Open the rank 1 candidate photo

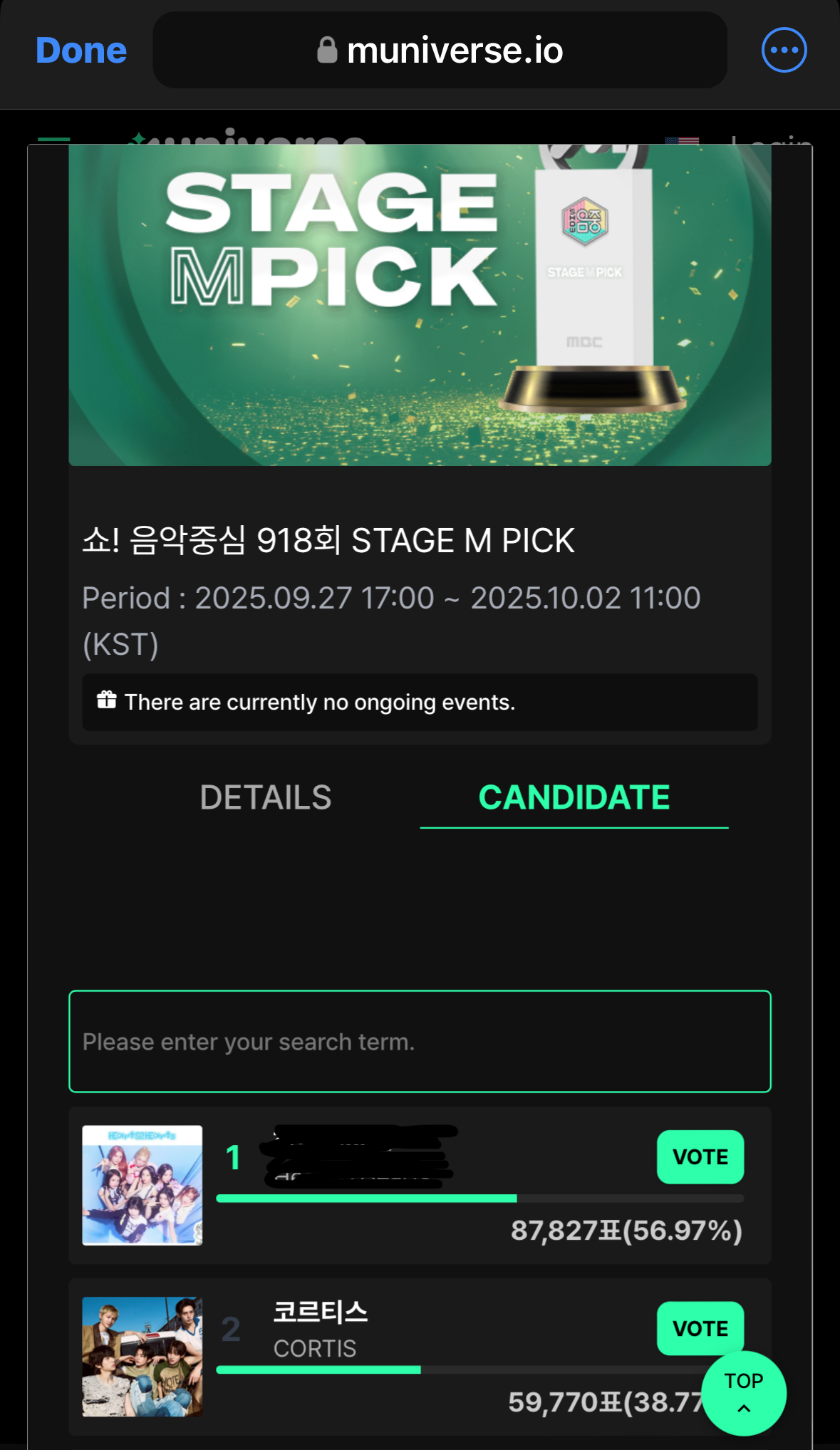[142, 1185]
